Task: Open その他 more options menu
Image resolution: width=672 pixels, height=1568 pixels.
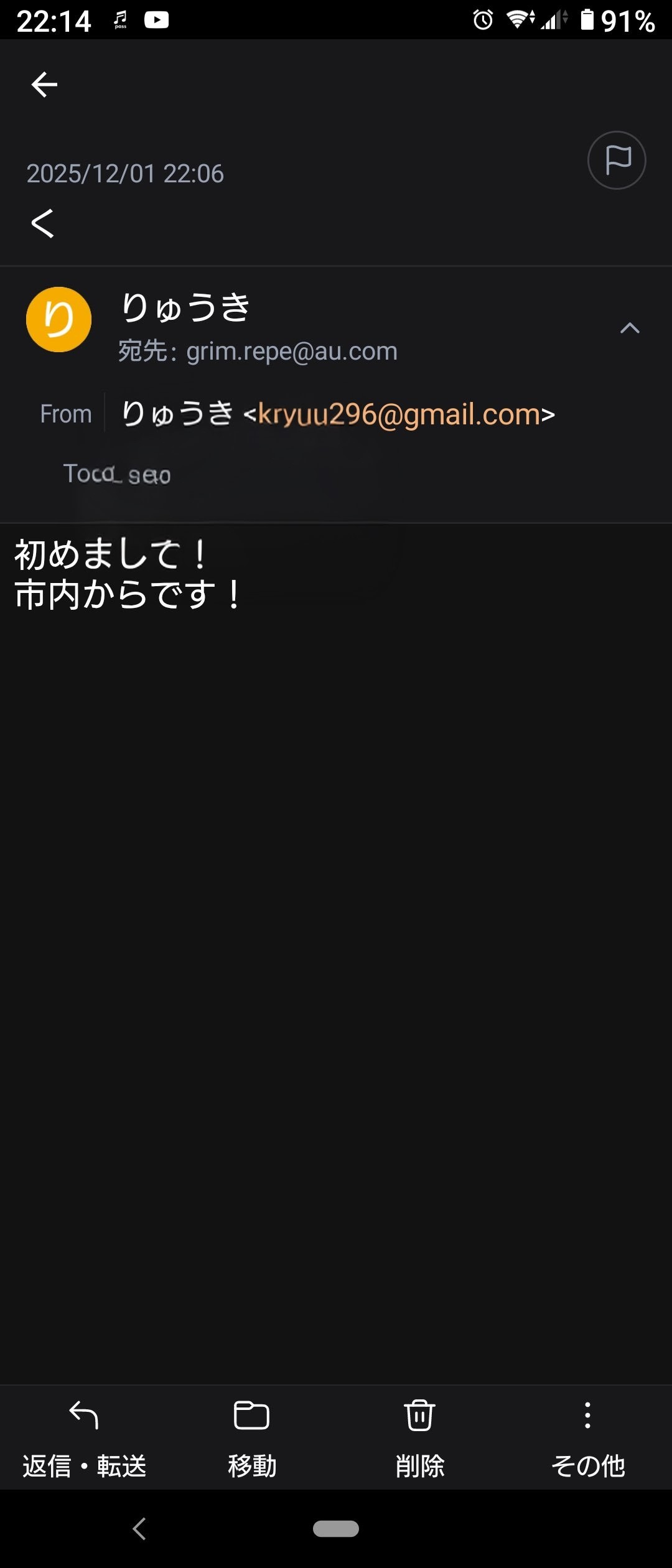Action: 587,1438
